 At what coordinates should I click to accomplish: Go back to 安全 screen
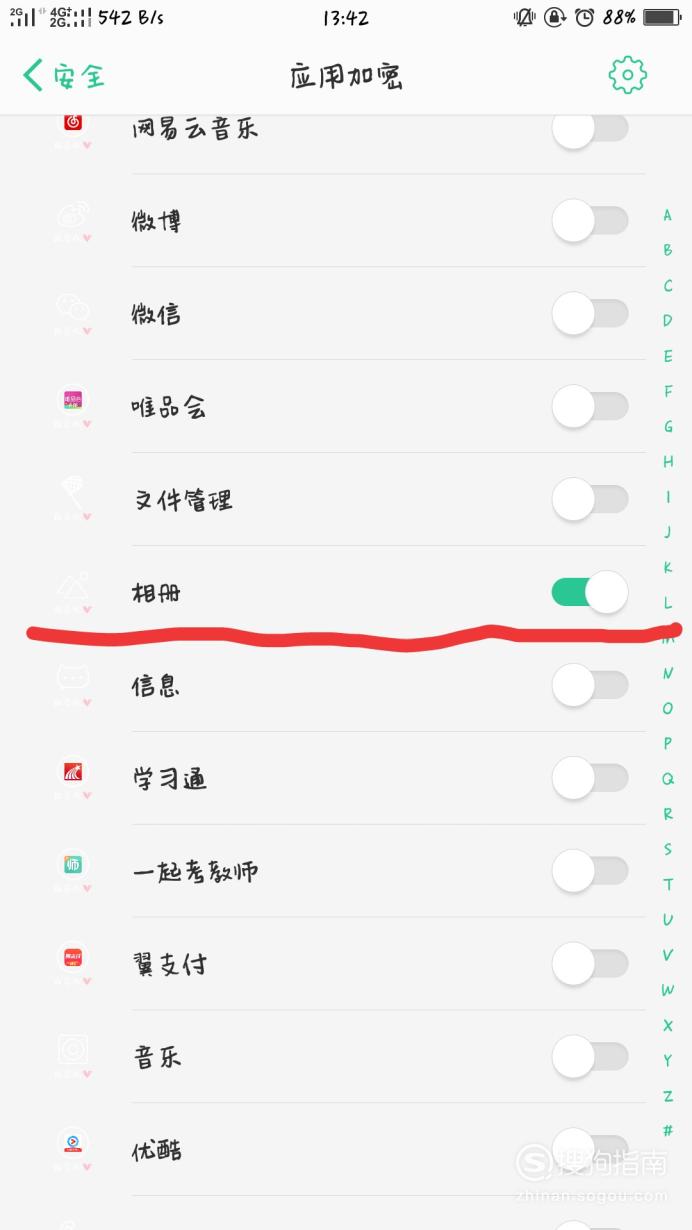[64, 76]
